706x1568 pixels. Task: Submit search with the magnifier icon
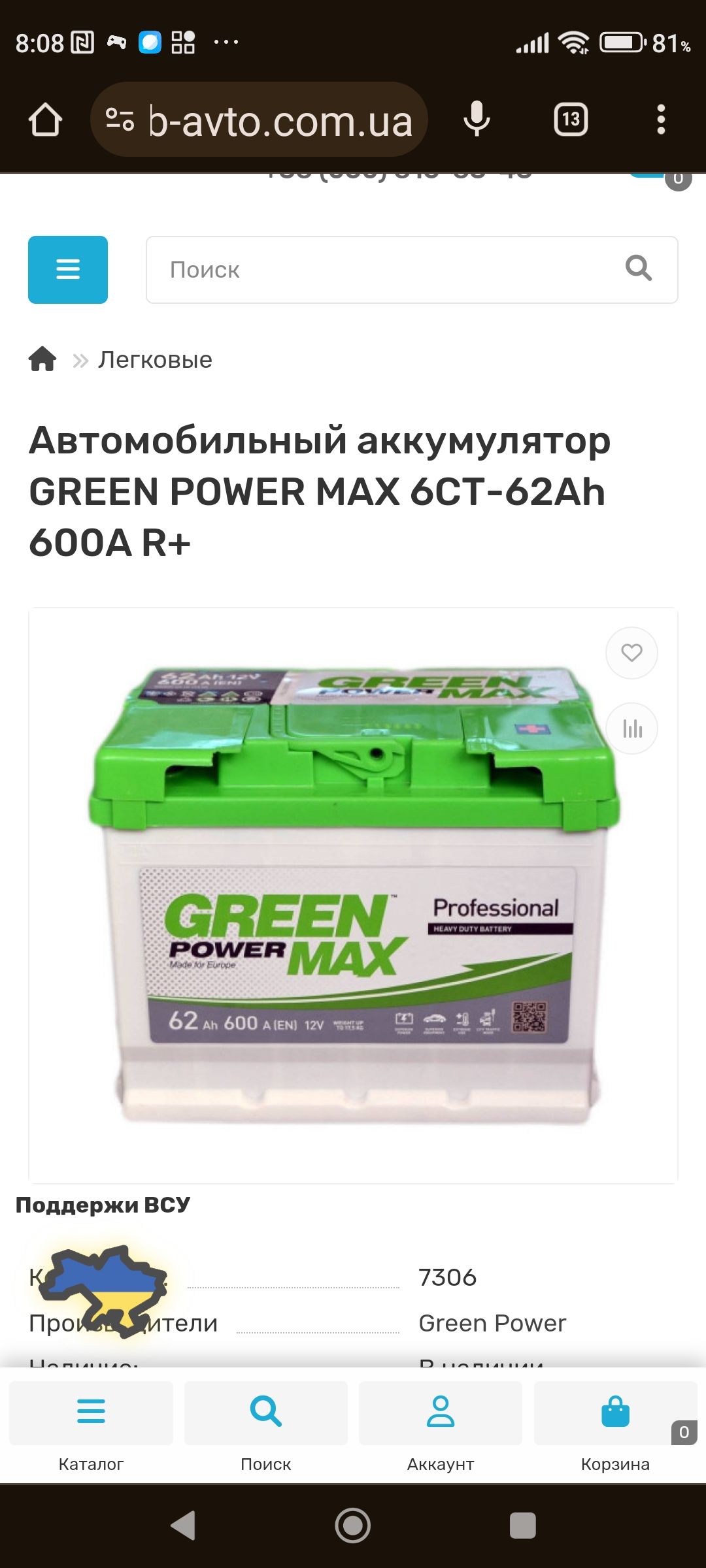click(x=639, y=268)
